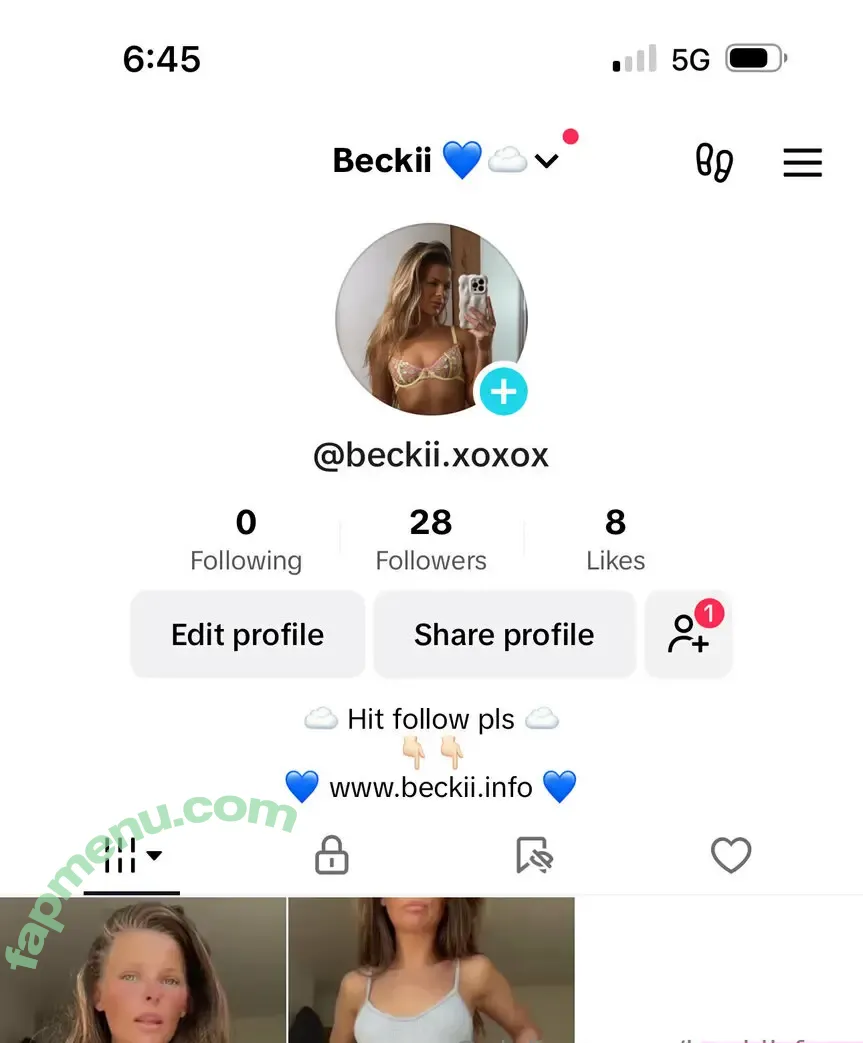
Task: Open the add friends button
Action: click(689, 634)
